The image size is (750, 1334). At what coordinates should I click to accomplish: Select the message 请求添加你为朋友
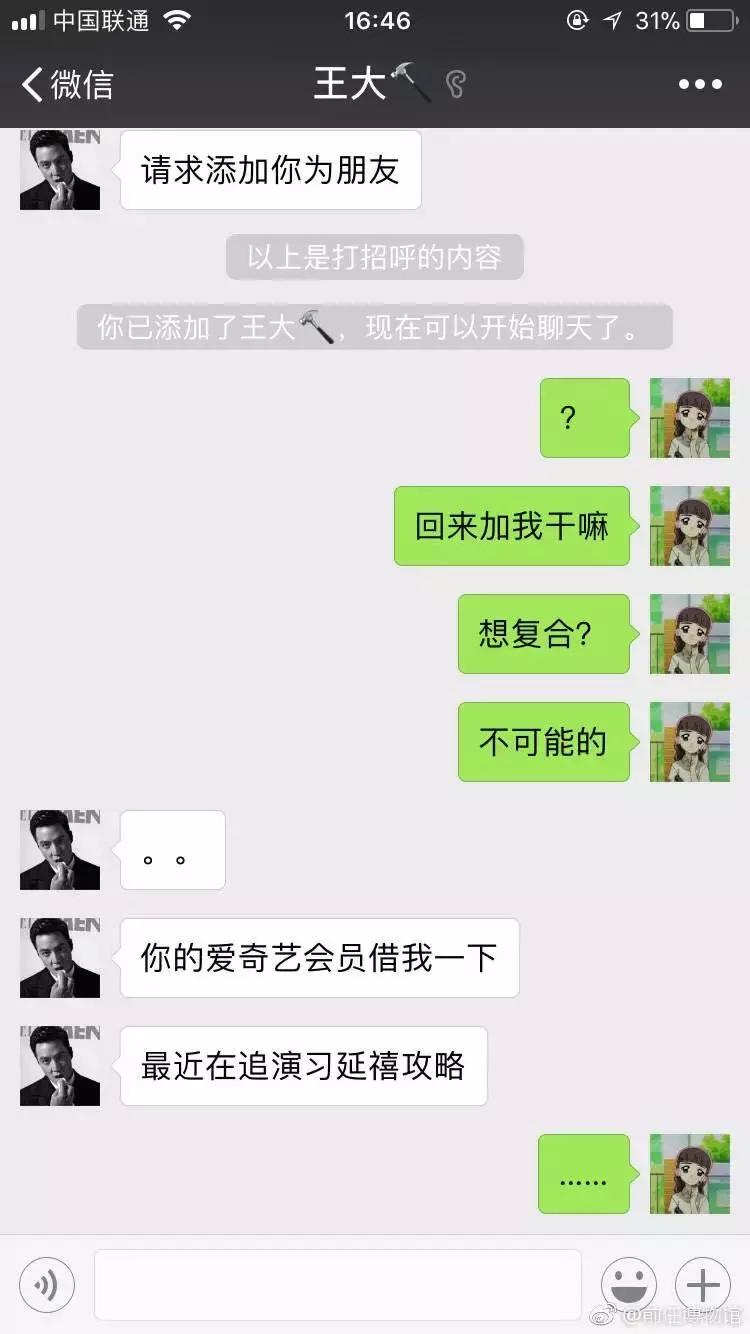pos(270,170)
